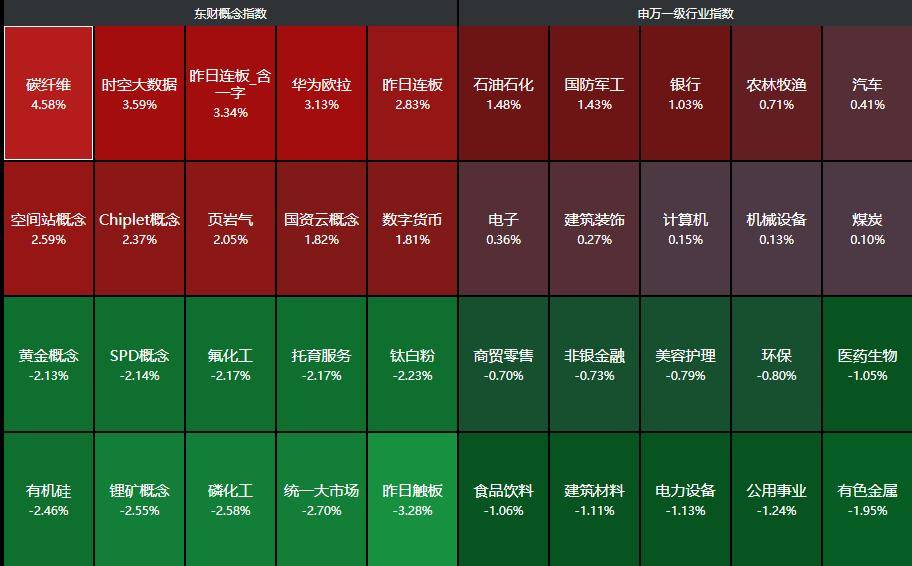Open the 国防军工 industry tile
Image resolution: width=912 pixels, height=566 pixels.
pyautogui.click(x=594, y=93)
